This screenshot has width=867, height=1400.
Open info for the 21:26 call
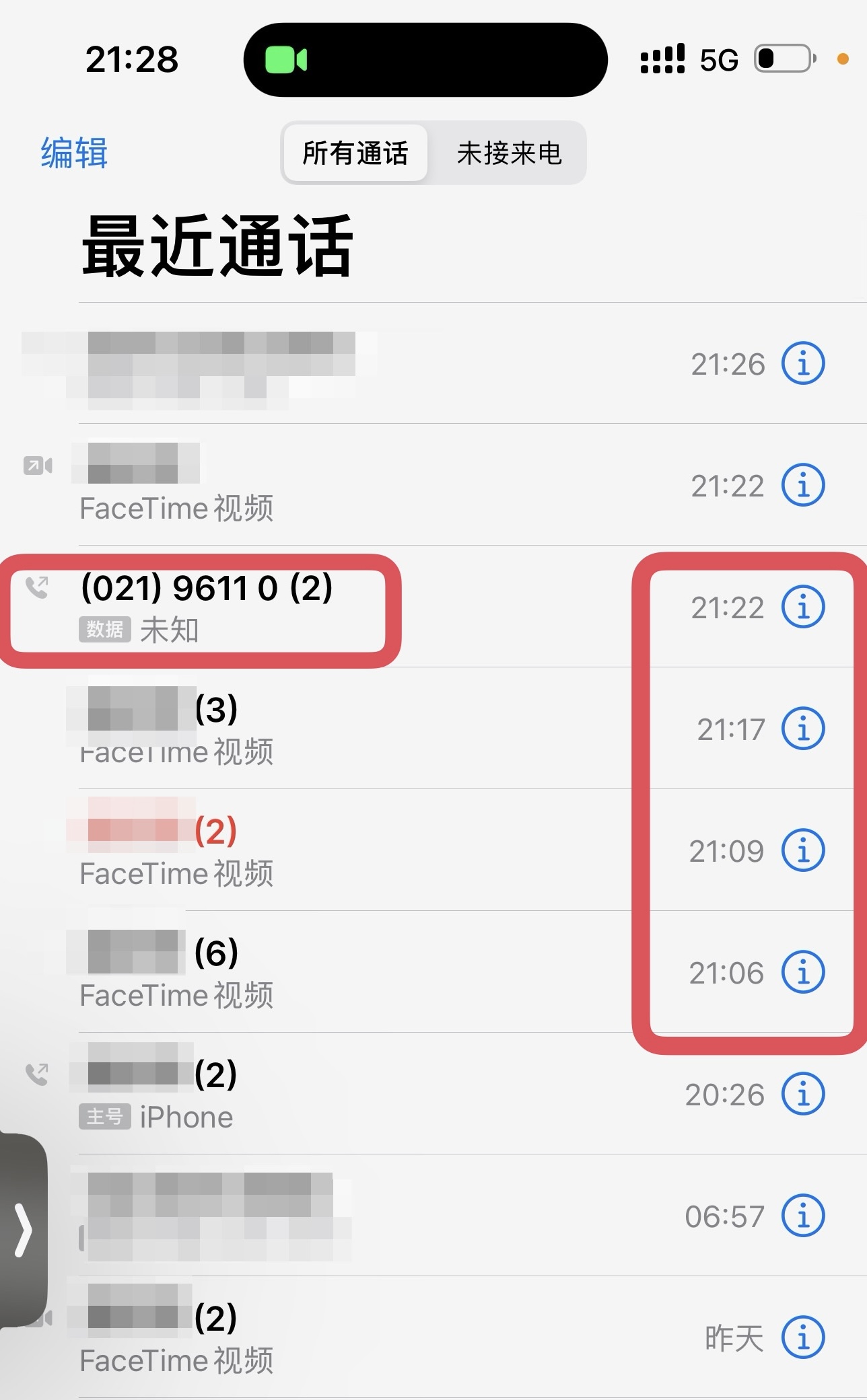pos(803,363)
